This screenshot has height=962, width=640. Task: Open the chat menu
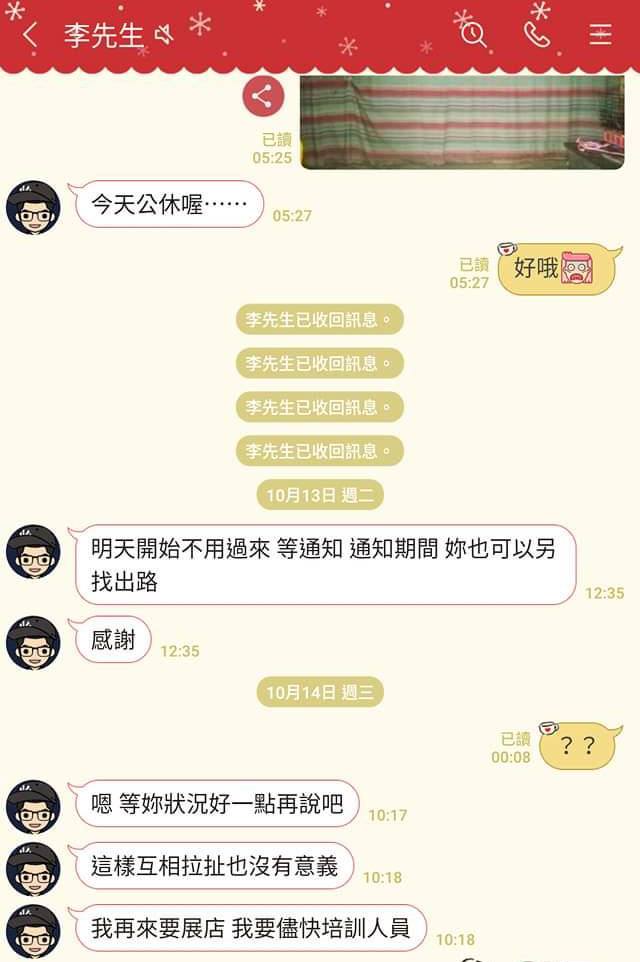coord(600,35)
